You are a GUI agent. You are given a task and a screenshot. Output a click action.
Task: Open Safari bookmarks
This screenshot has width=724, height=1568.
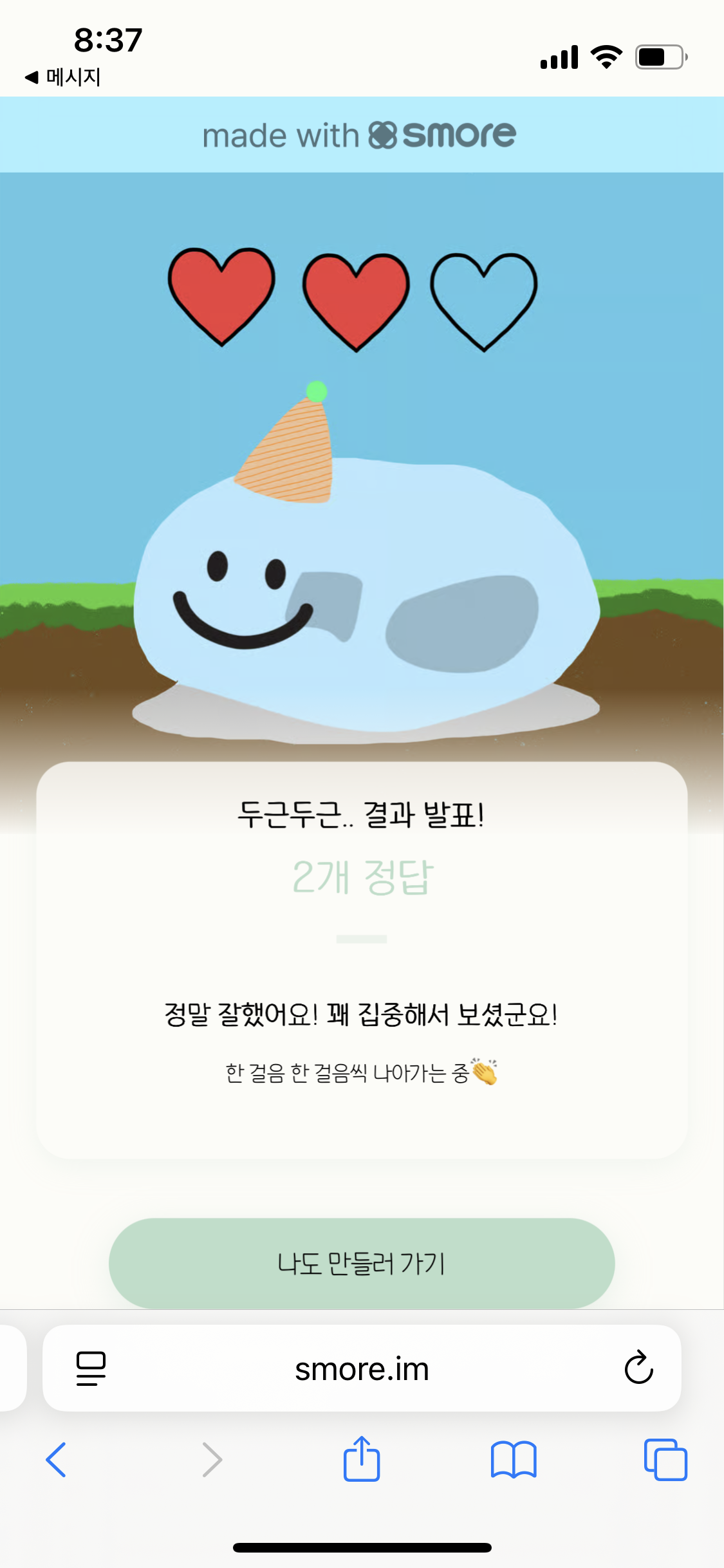[513, 1459]
